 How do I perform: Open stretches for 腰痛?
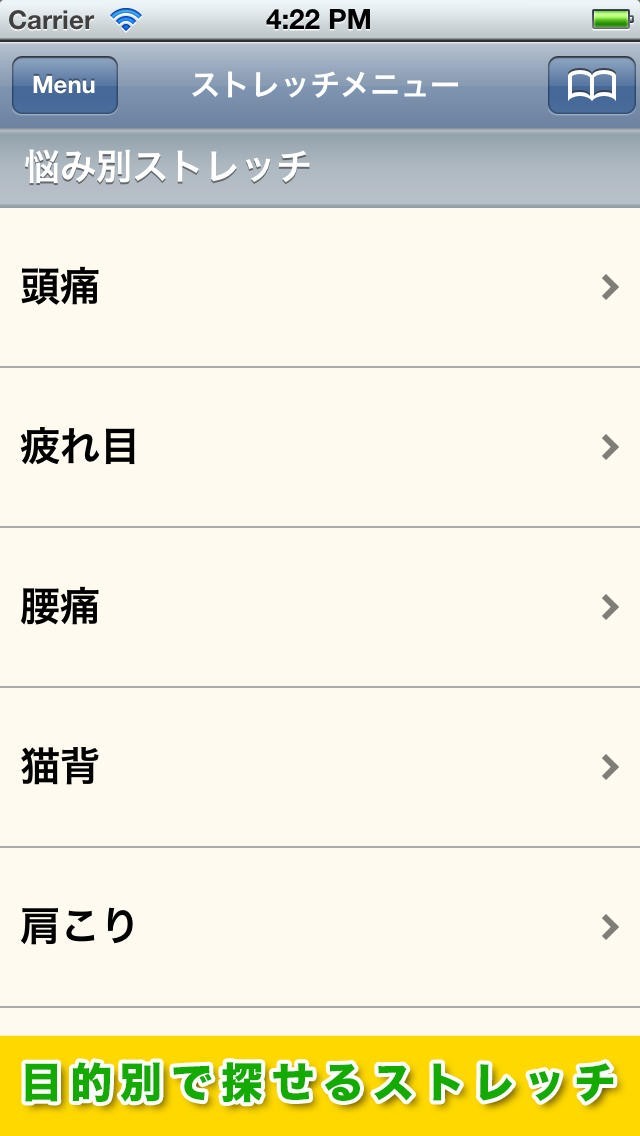(320, 608)
